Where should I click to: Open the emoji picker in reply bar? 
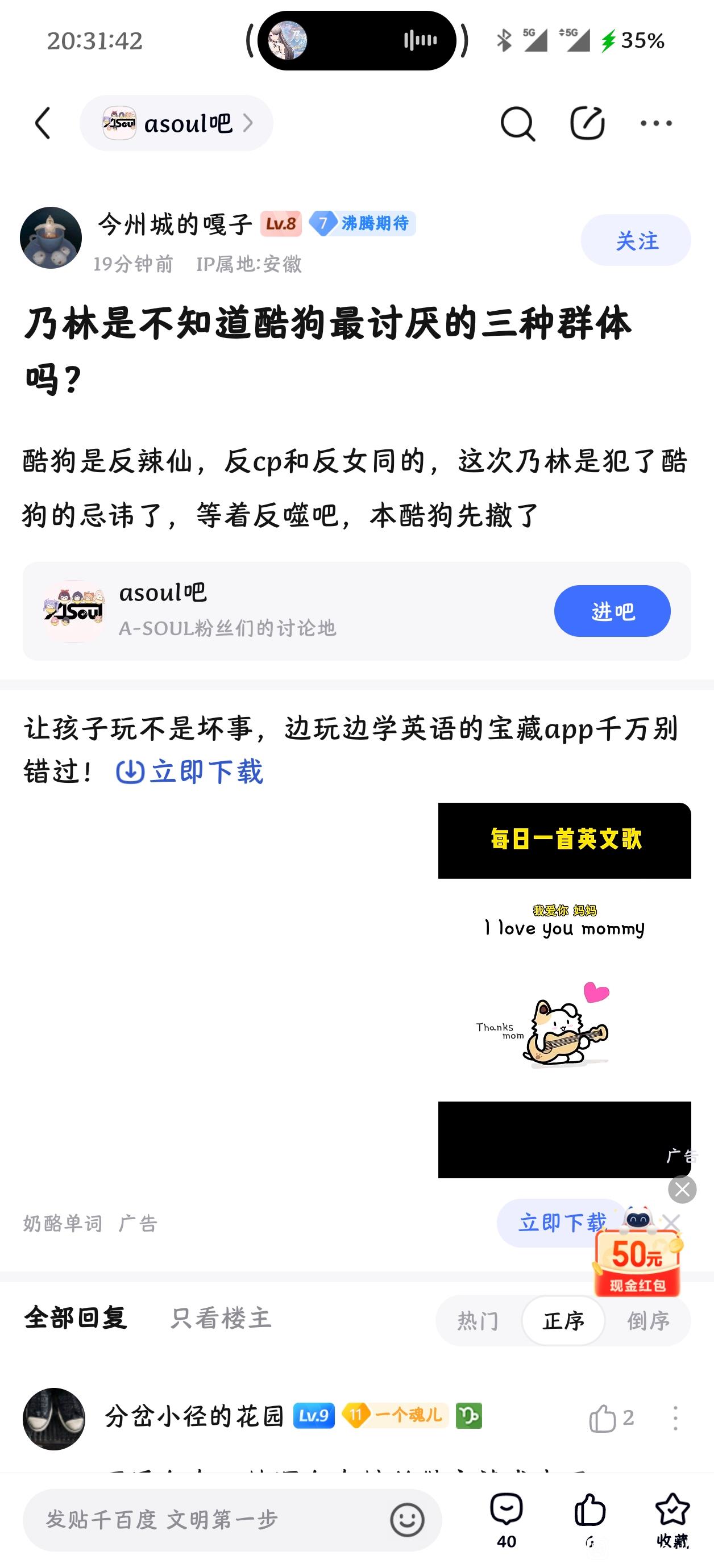click(407, 1520)
